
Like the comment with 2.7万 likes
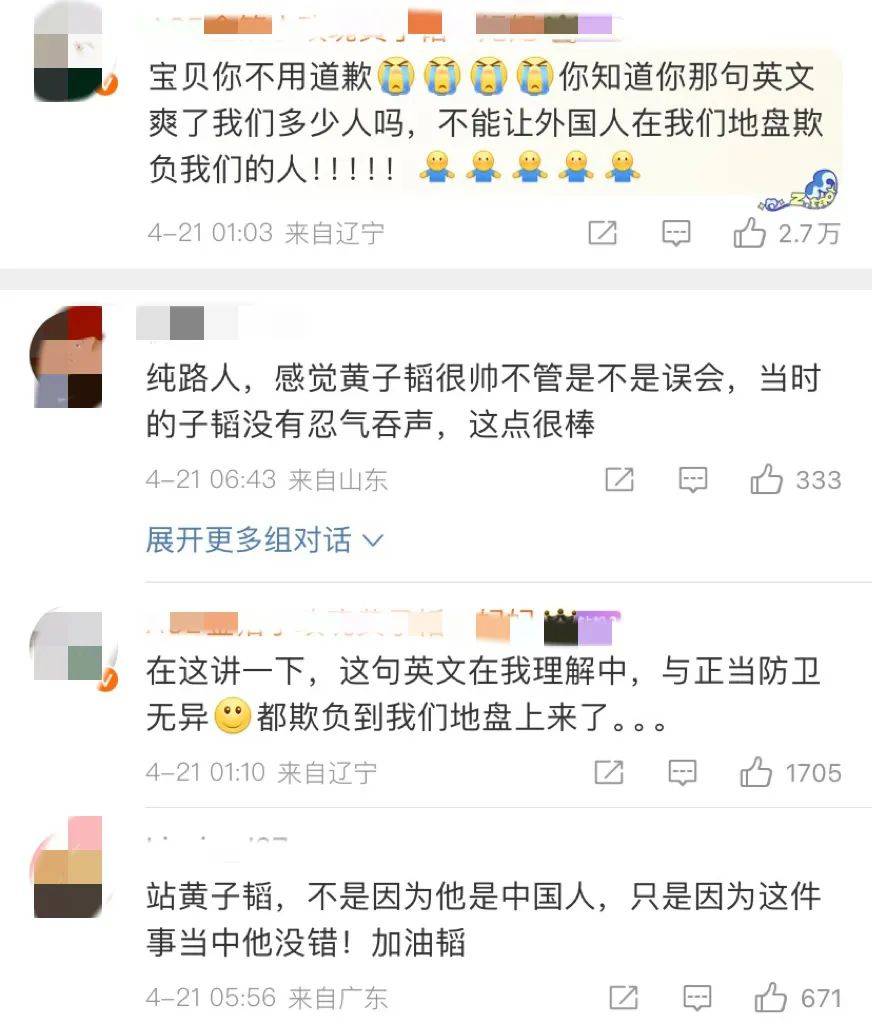pyautogui.click(x=750, y=233)
